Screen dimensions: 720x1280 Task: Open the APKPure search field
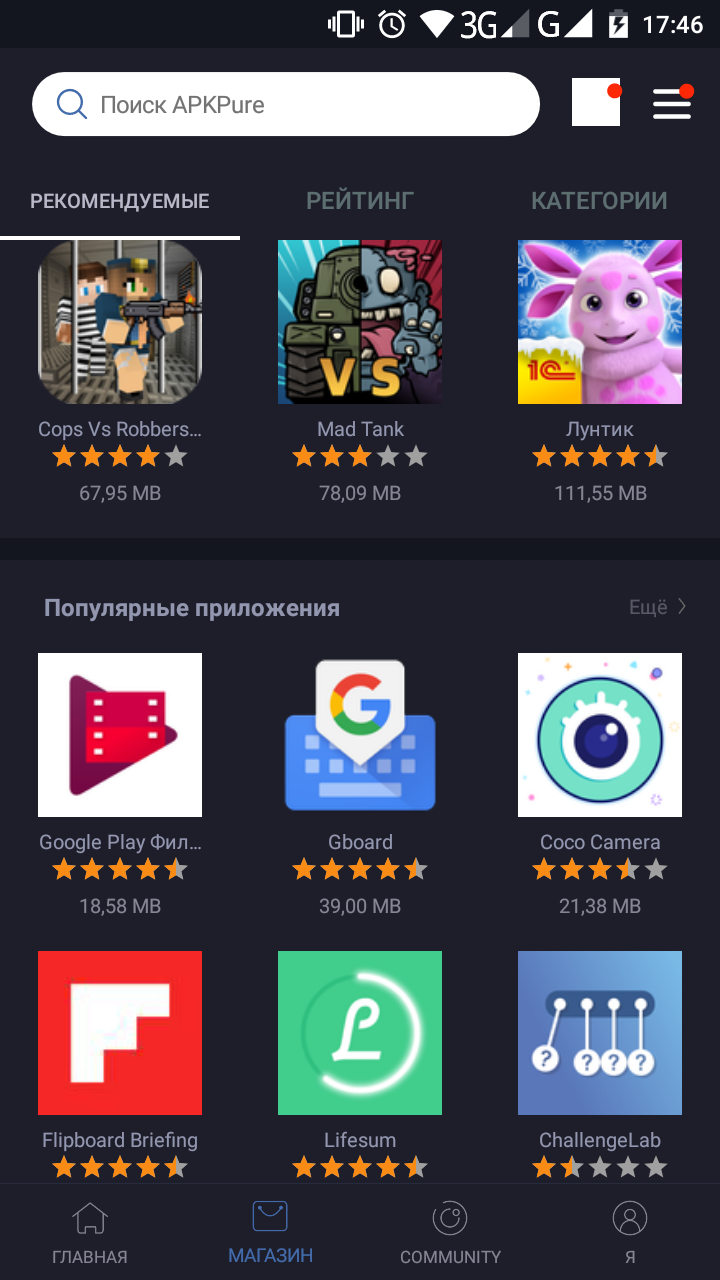tap(285, 104)
